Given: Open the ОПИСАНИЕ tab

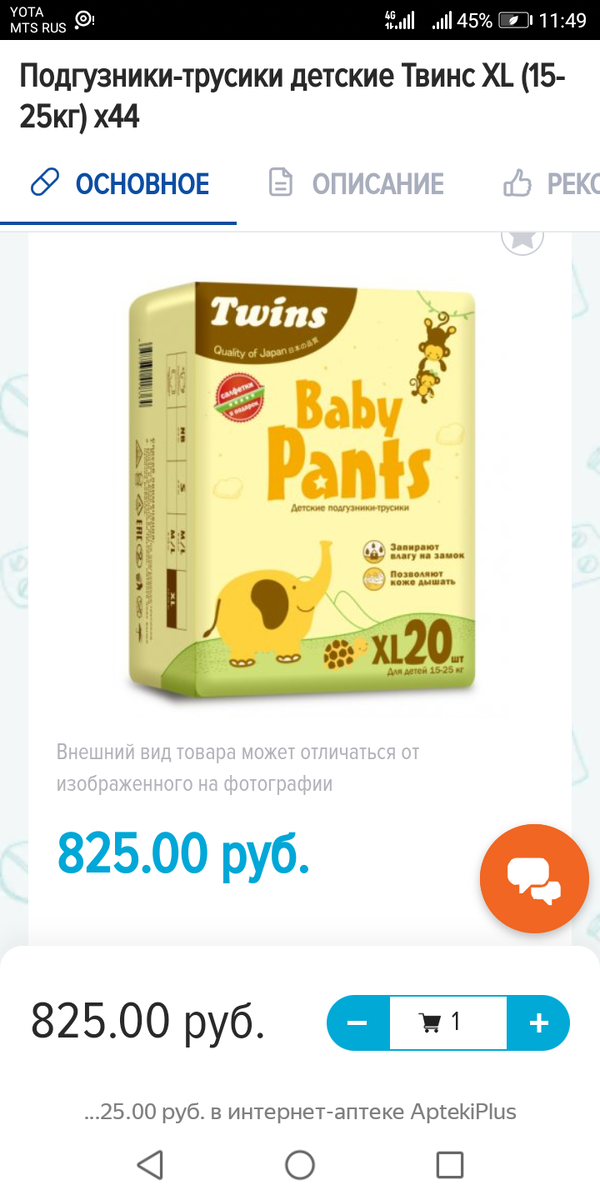Looking at the screenshot, I should (x=356, y=184).
